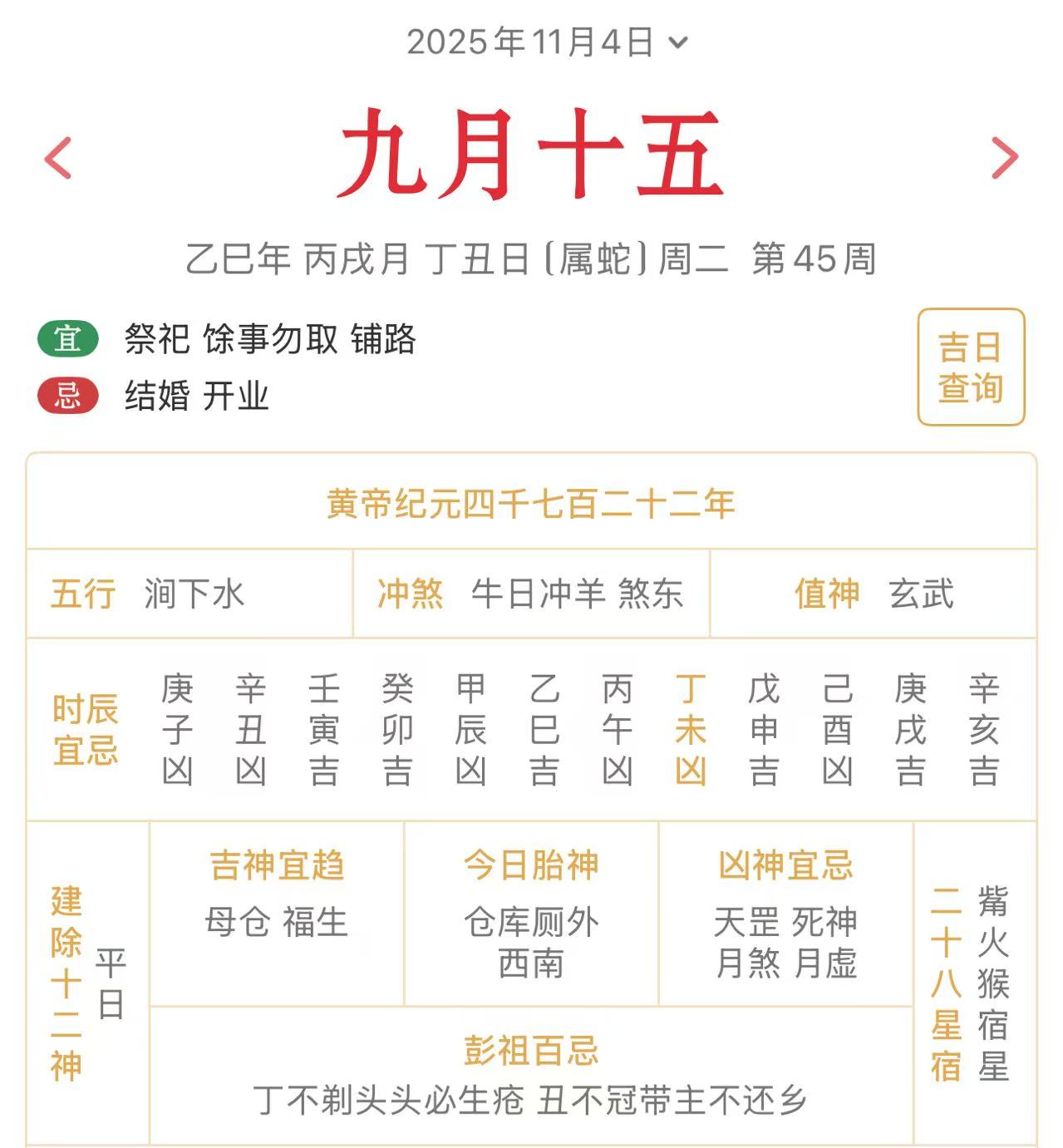Screen dimensions: 1063x1148
Task: Go to the previous day
Action: pyautogui.click(x=58, y=157)
